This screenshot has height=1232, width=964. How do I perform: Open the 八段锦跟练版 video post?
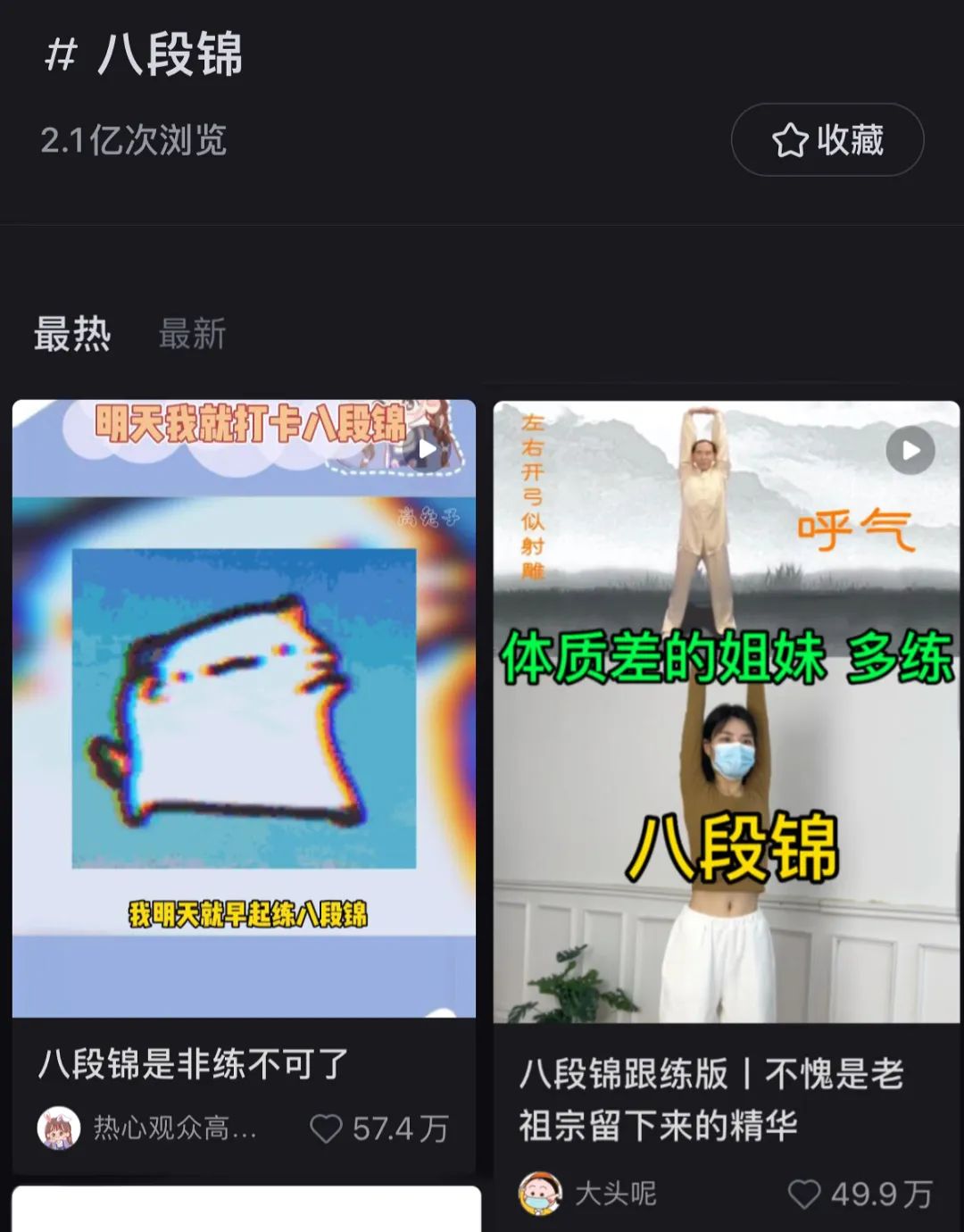tap(726, 712)
